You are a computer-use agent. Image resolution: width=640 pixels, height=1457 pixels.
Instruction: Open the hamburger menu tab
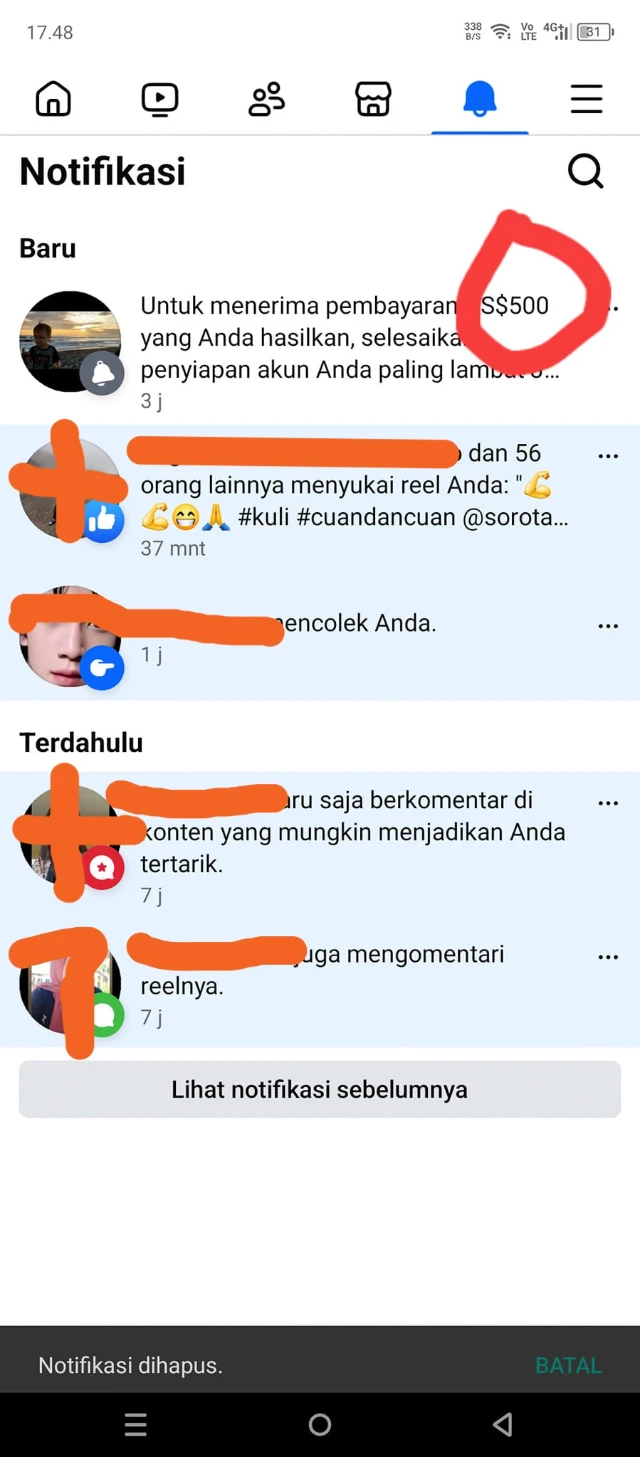coord(586,99)
